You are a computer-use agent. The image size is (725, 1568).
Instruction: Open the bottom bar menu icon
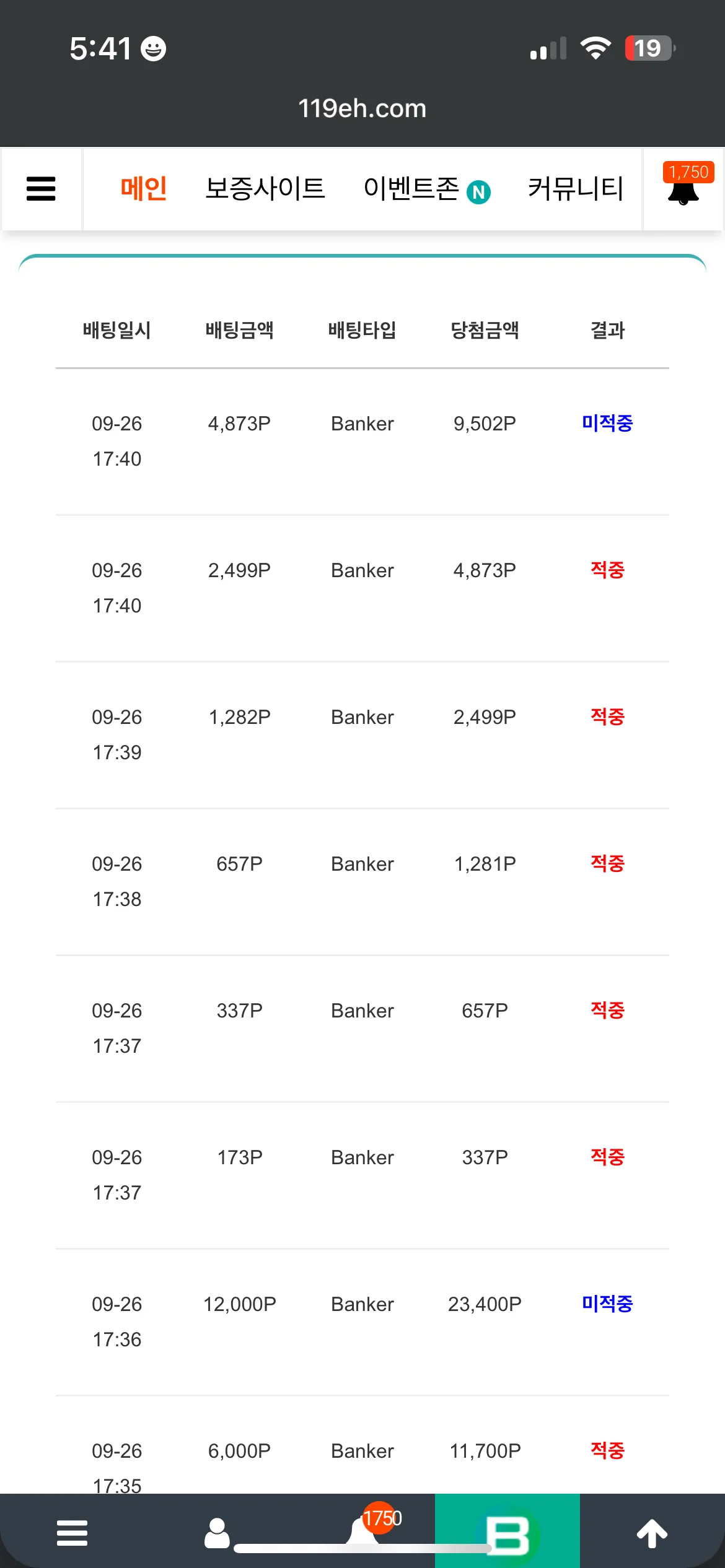(72, 1533)
